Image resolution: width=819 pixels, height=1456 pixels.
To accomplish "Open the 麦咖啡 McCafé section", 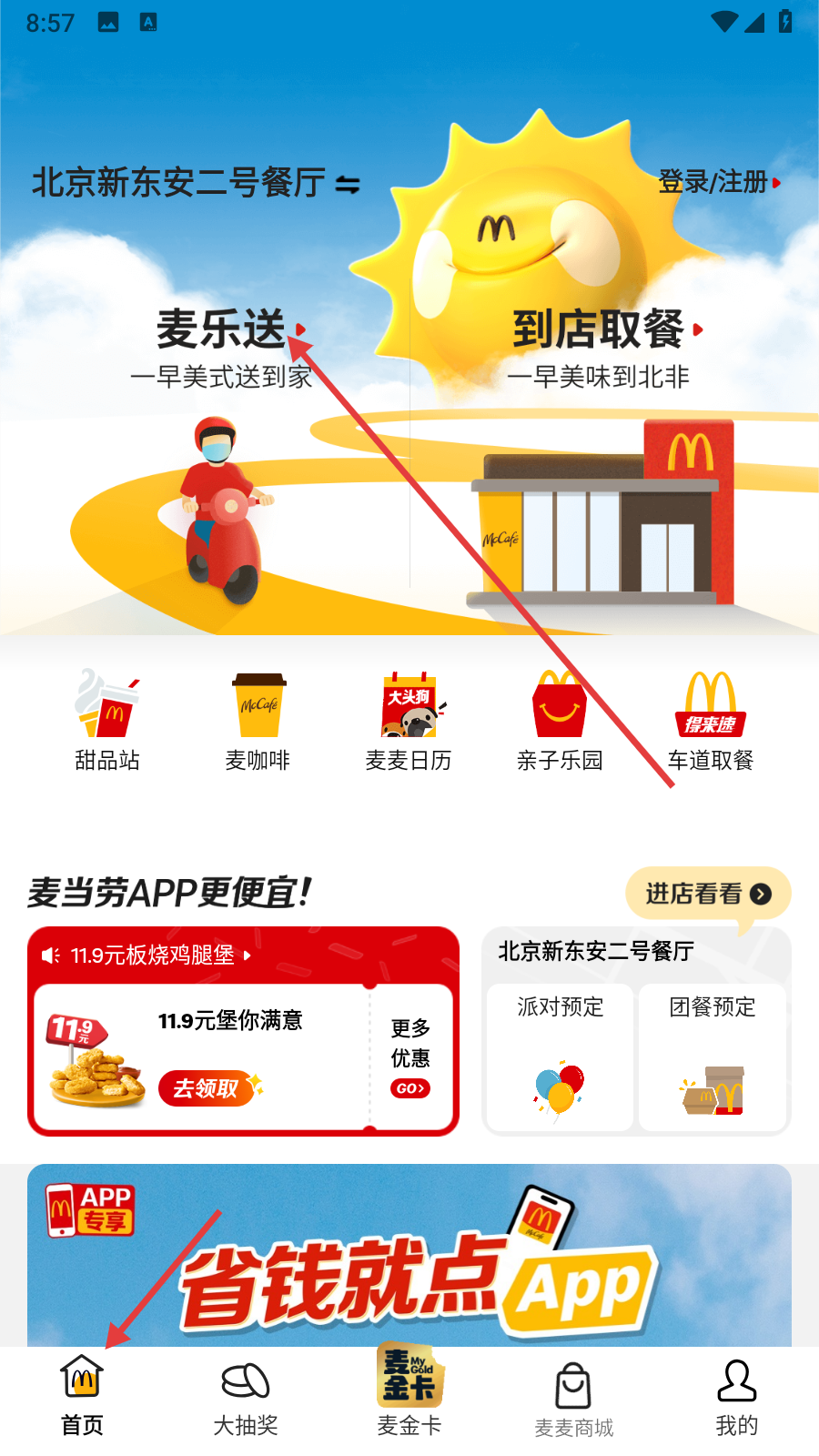I will 258,721.
